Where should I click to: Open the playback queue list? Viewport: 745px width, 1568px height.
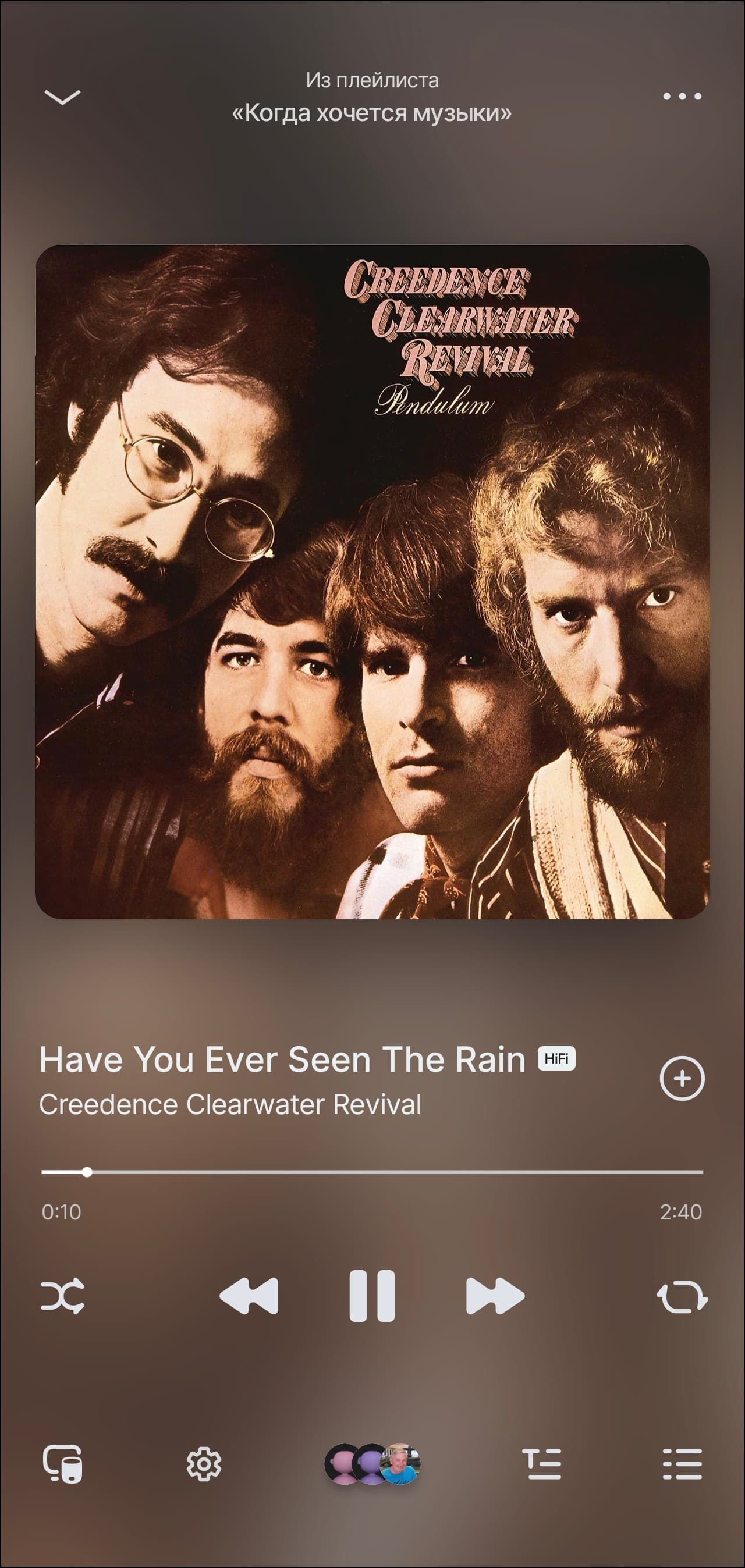(x=682, y=1464)
